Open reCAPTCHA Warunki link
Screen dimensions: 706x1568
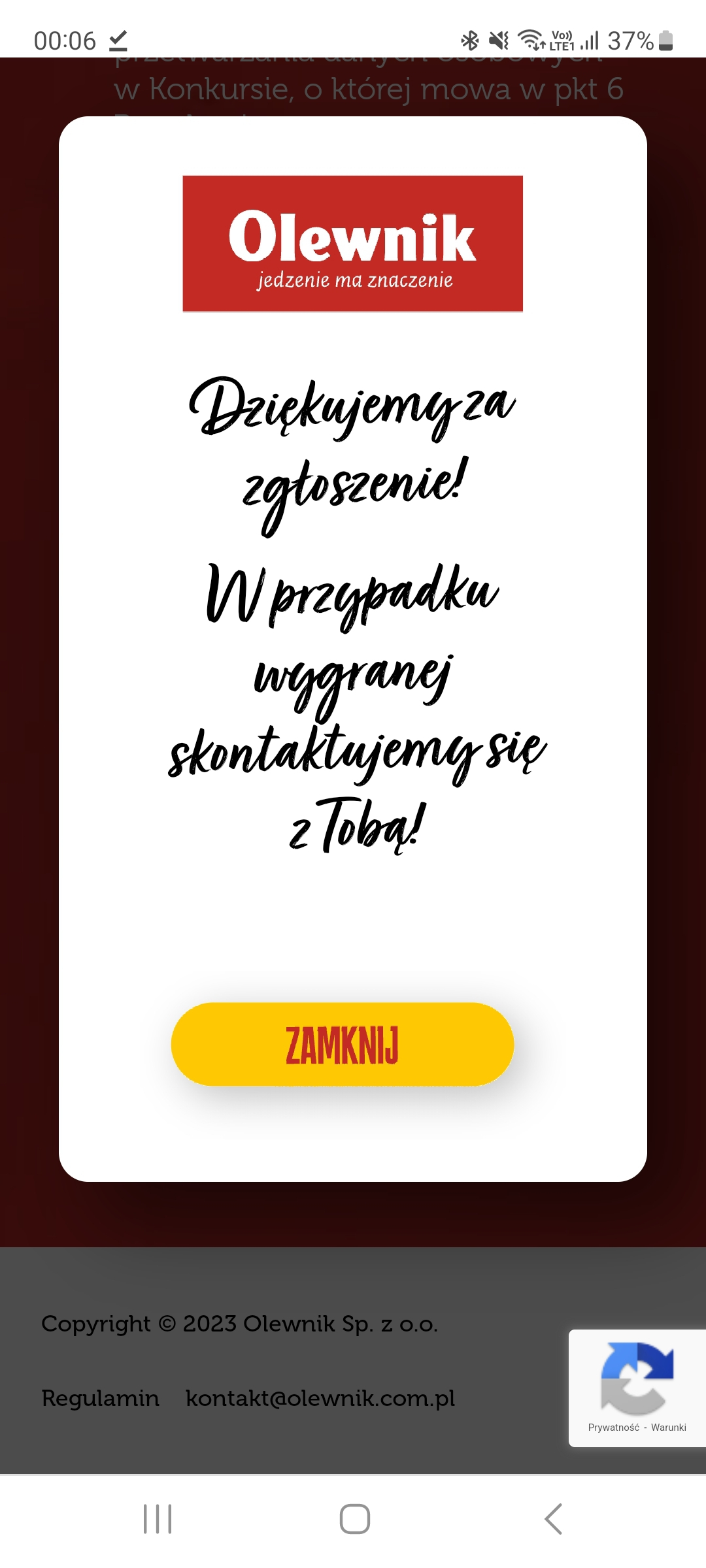[668, 1428]
